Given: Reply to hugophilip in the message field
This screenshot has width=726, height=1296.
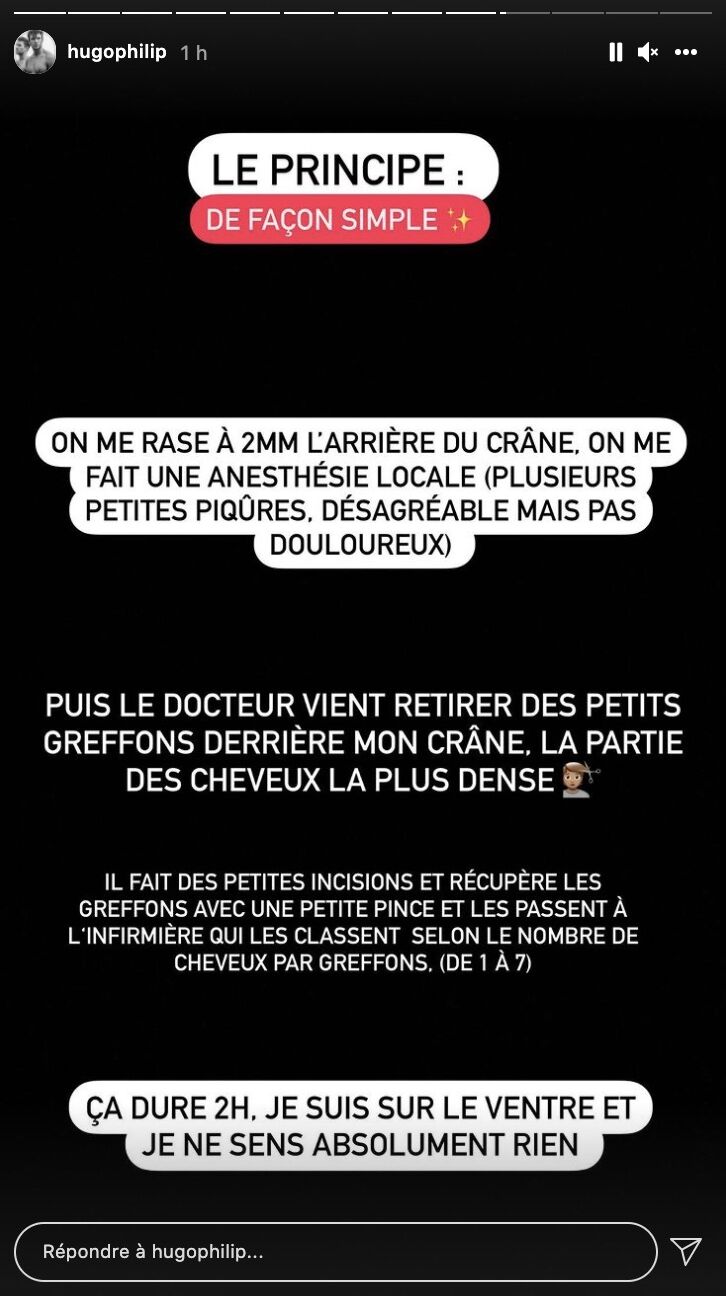Looking at the screenshot, I should [x=336, y=1251].
